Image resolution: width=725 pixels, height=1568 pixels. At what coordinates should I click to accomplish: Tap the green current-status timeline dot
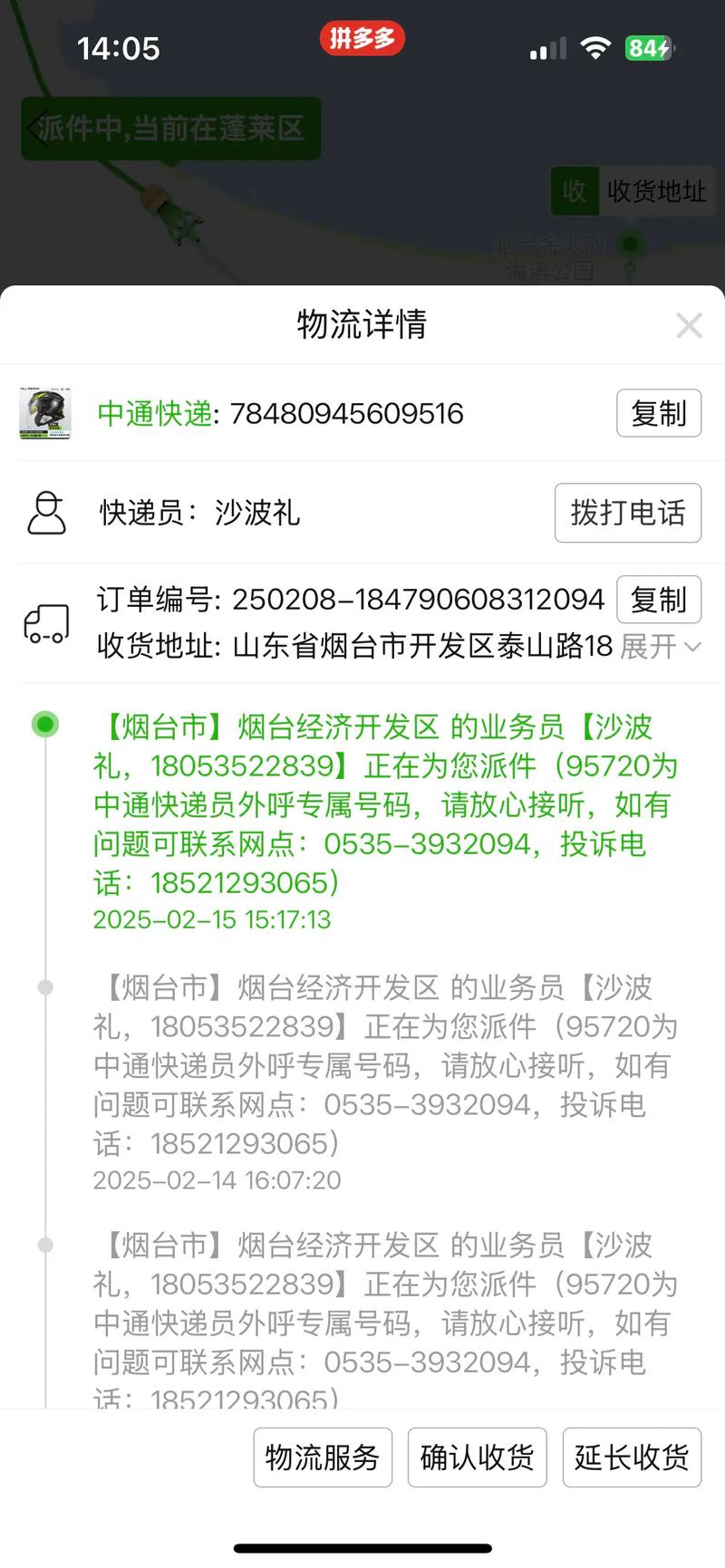44,725
